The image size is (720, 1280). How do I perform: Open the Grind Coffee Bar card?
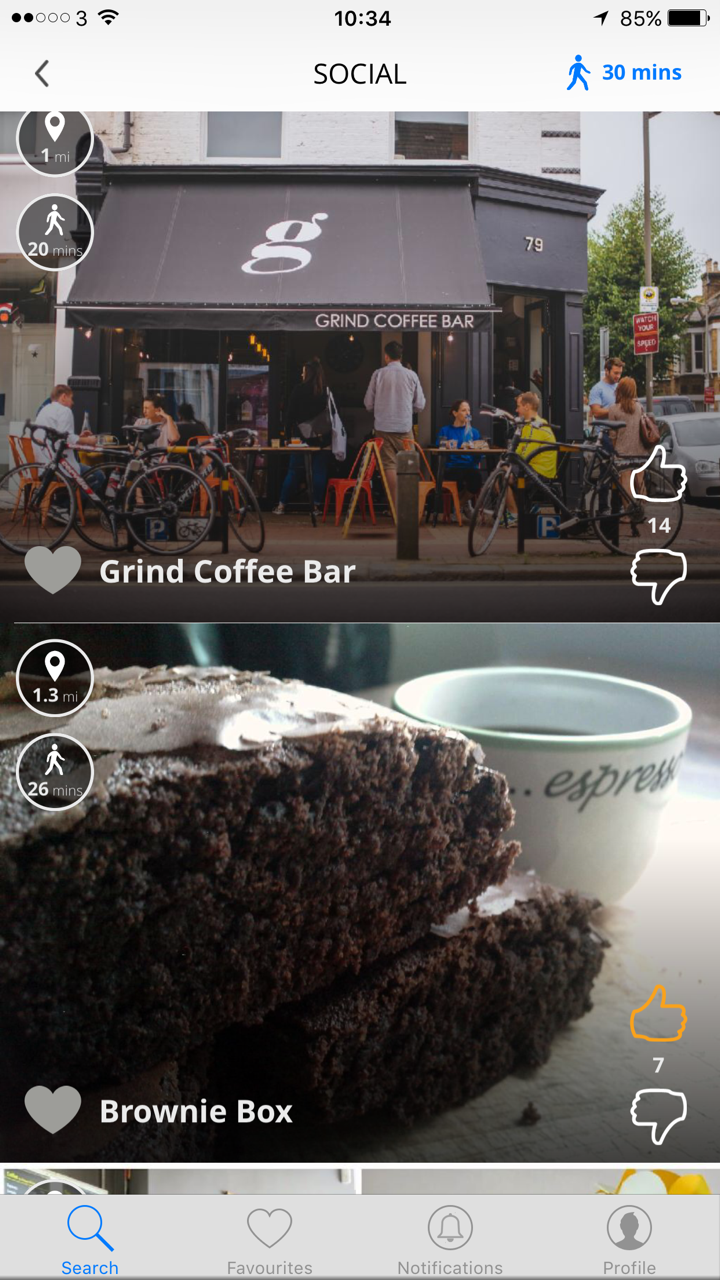coord(360,366)
